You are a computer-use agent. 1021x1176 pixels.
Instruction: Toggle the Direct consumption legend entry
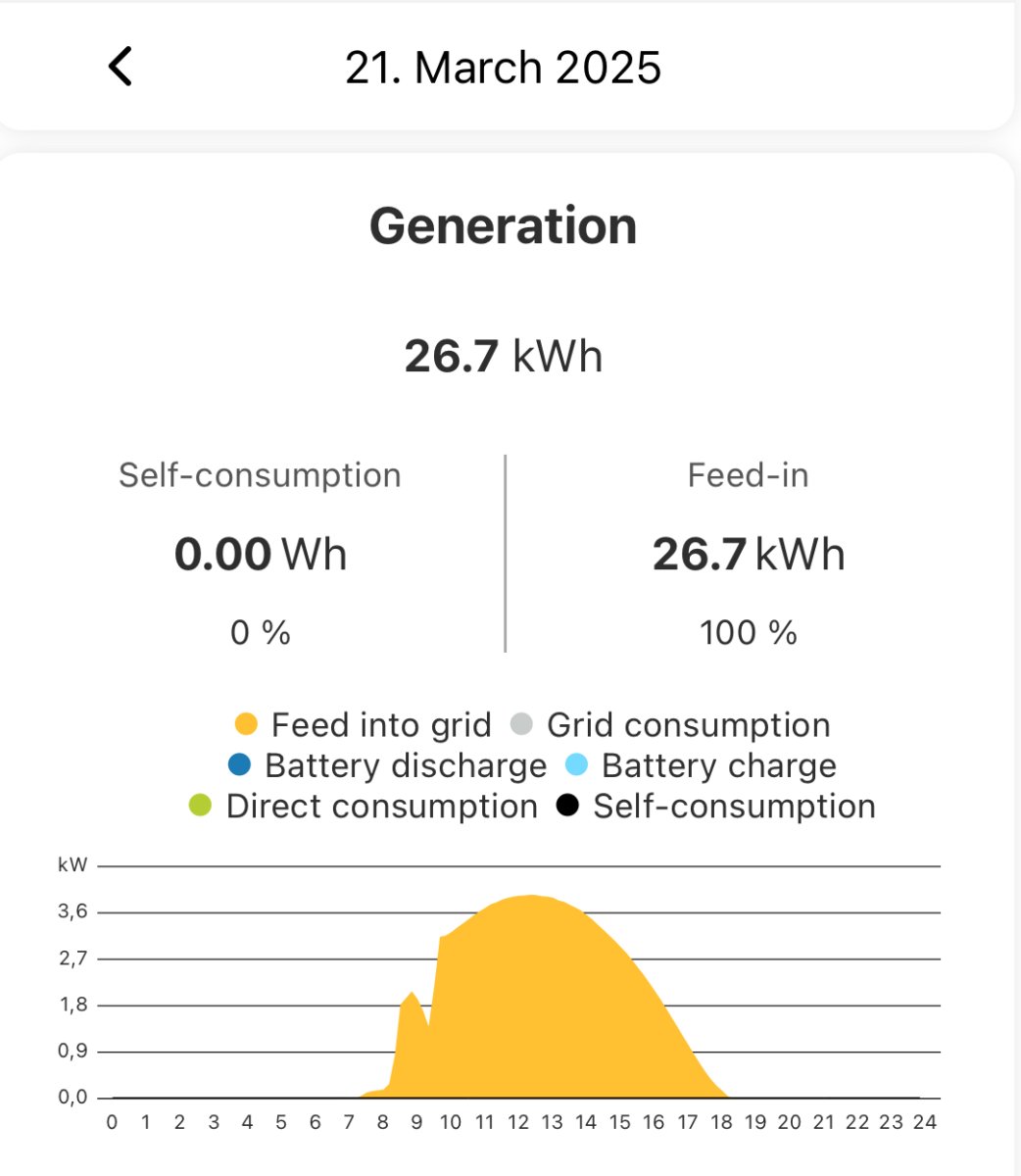click(x=364, y=807)
